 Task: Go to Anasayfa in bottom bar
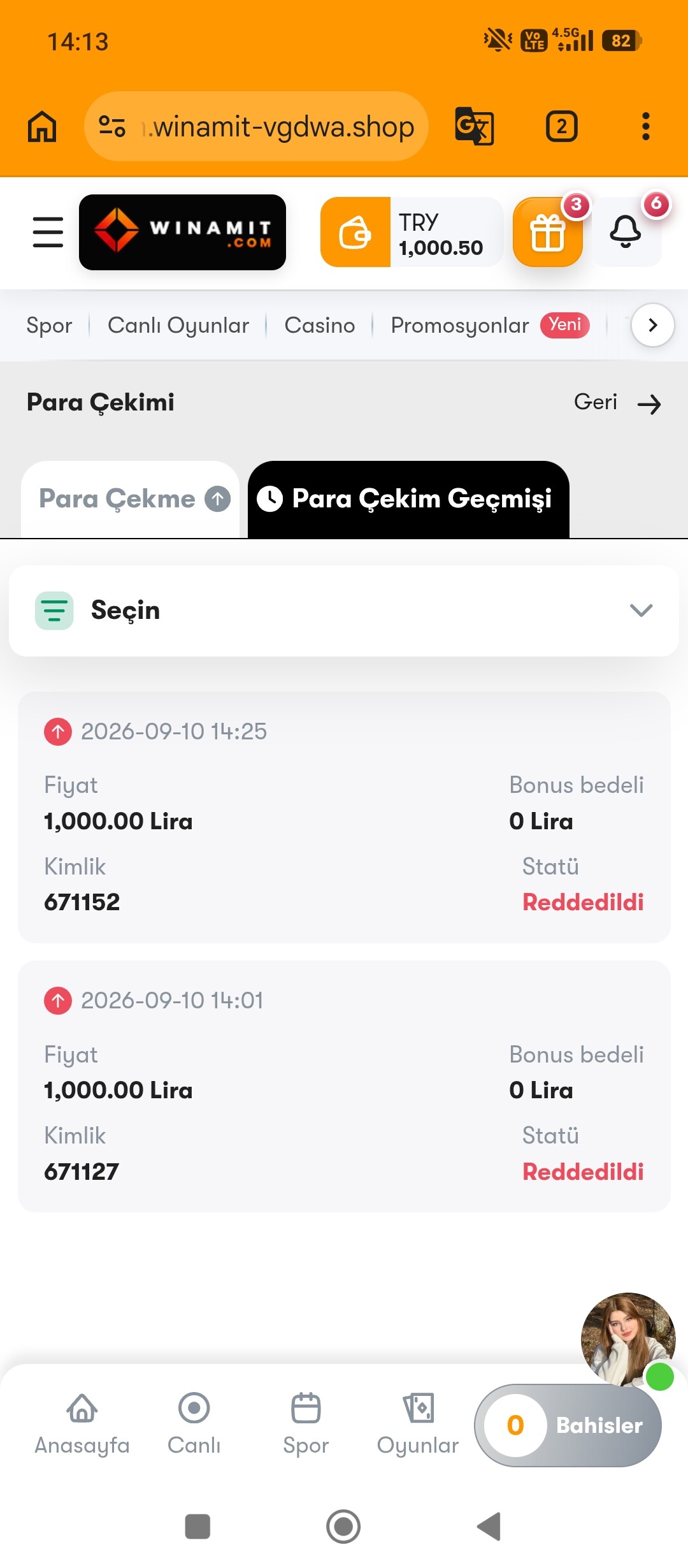82,1425
